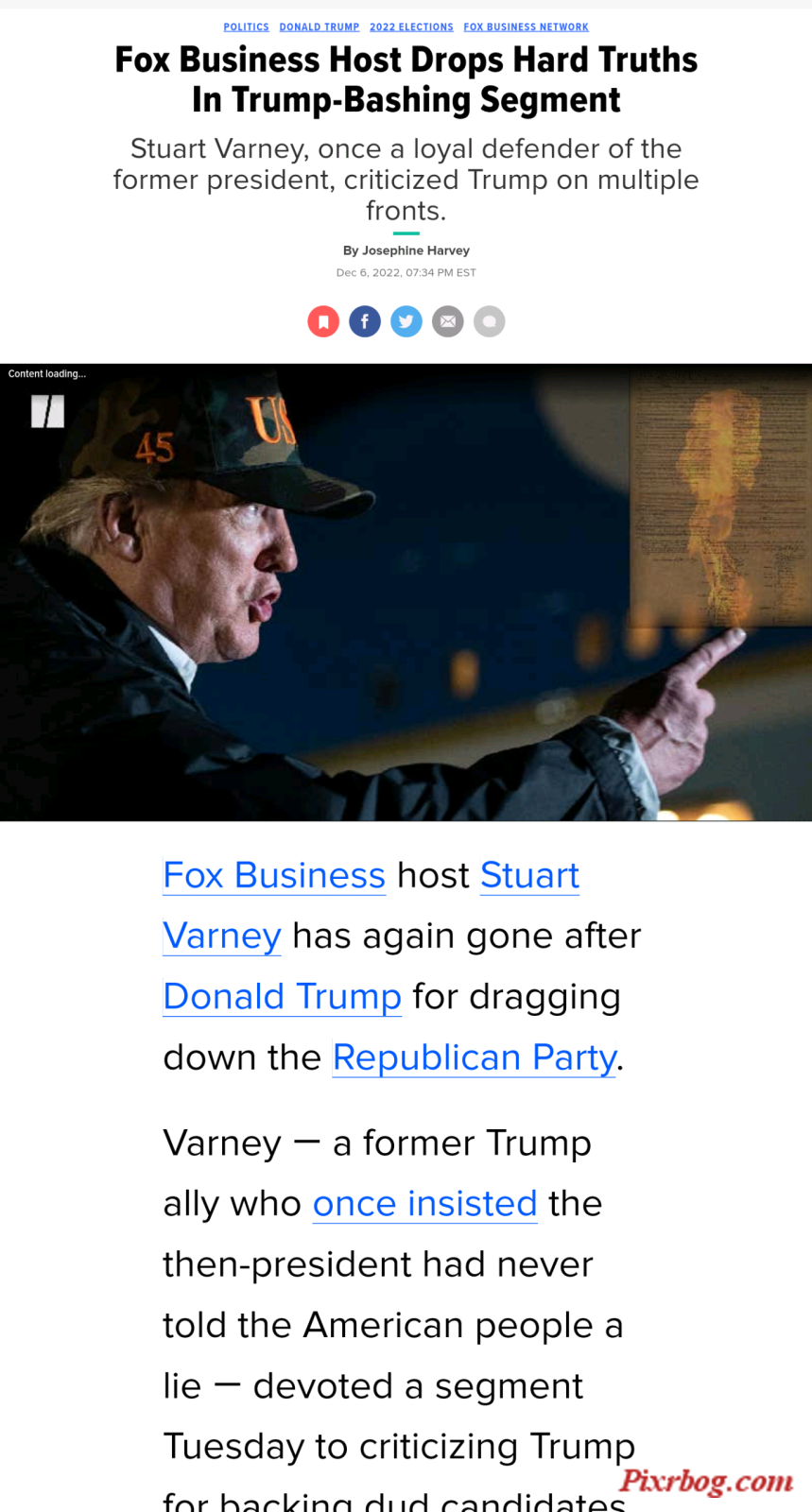The image size is (812, 1512).
Task: Bookmark this article with the red icon
Action: [x=323, y=321]
